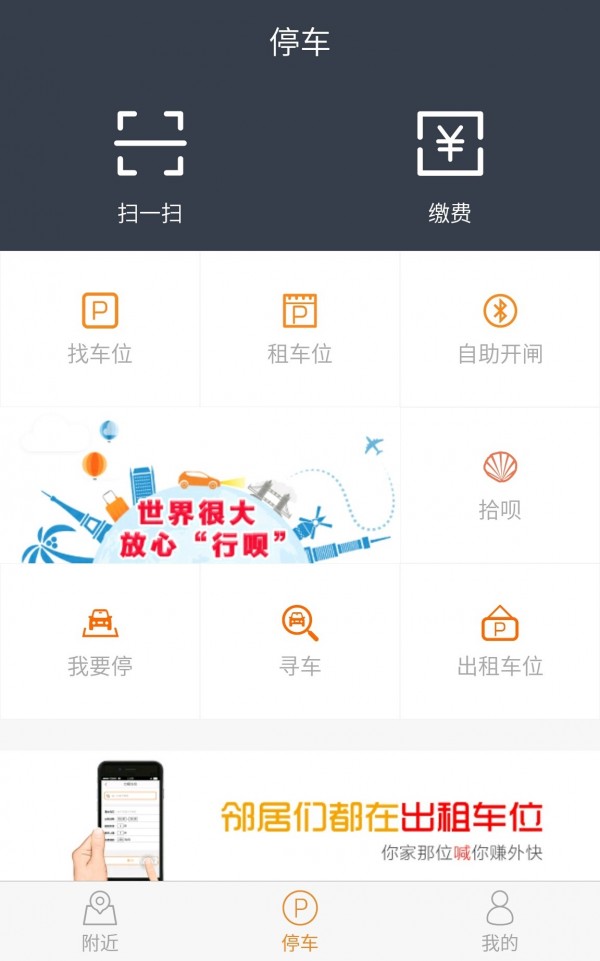Open 自助开闸 Bluetooth gate option

tap(500, 329)
